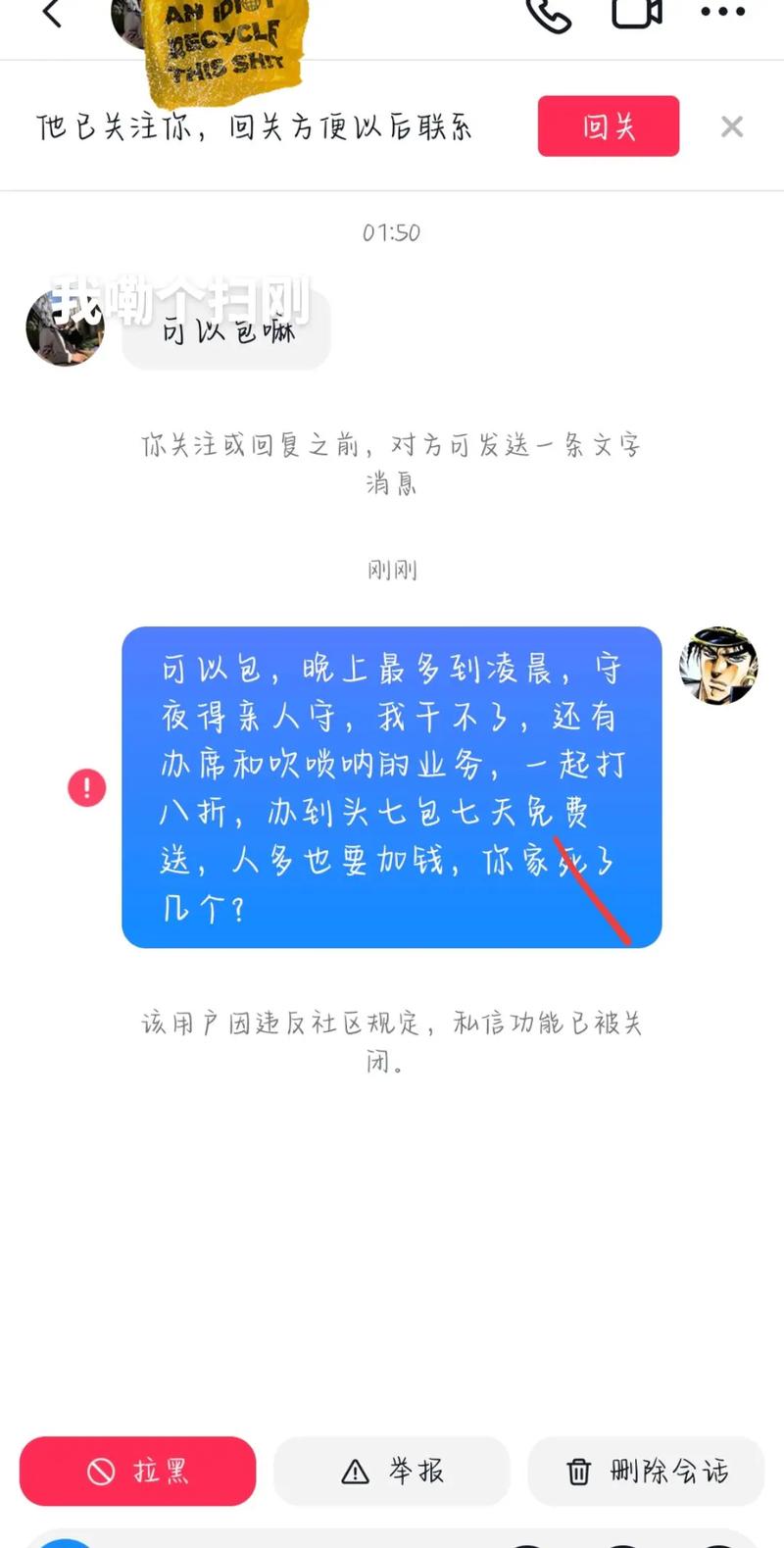The image size is (784, 1548).
Task: Start a voice call
Action: [549, 14]
